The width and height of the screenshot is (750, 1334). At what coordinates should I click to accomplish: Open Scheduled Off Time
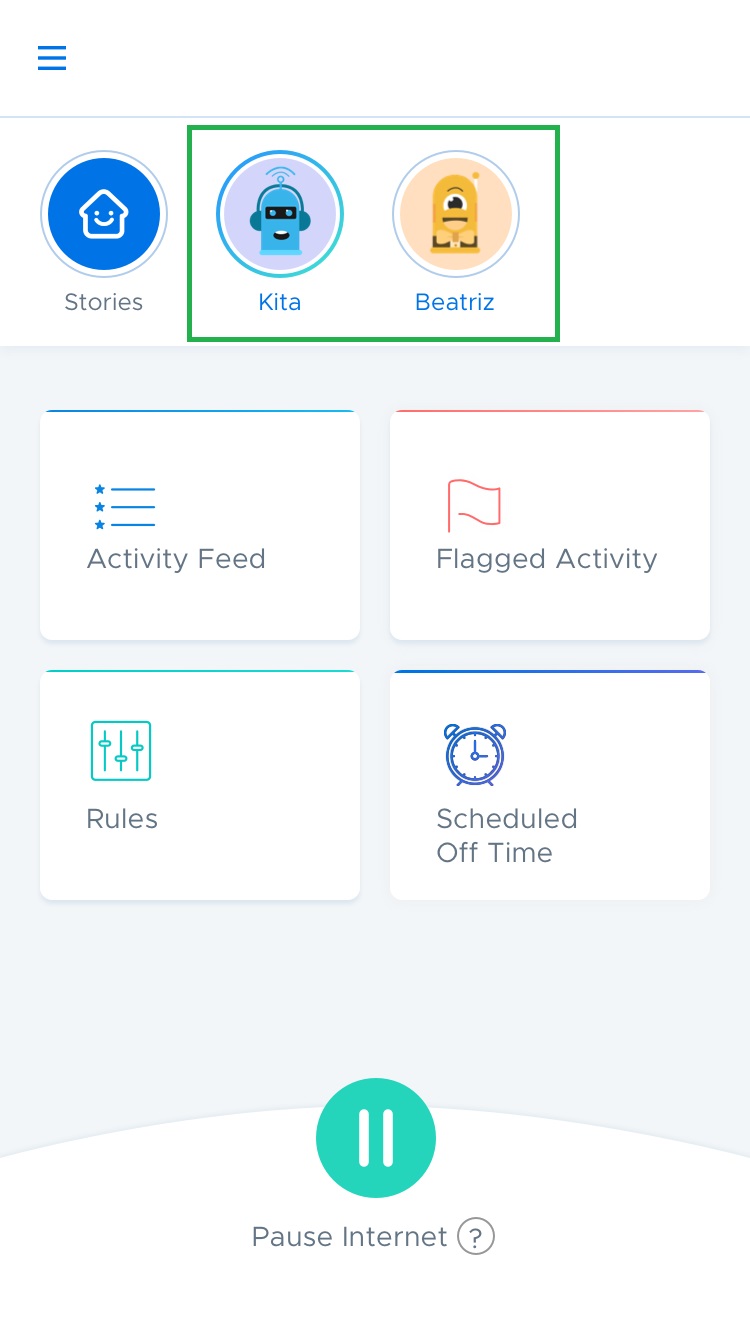550,785
